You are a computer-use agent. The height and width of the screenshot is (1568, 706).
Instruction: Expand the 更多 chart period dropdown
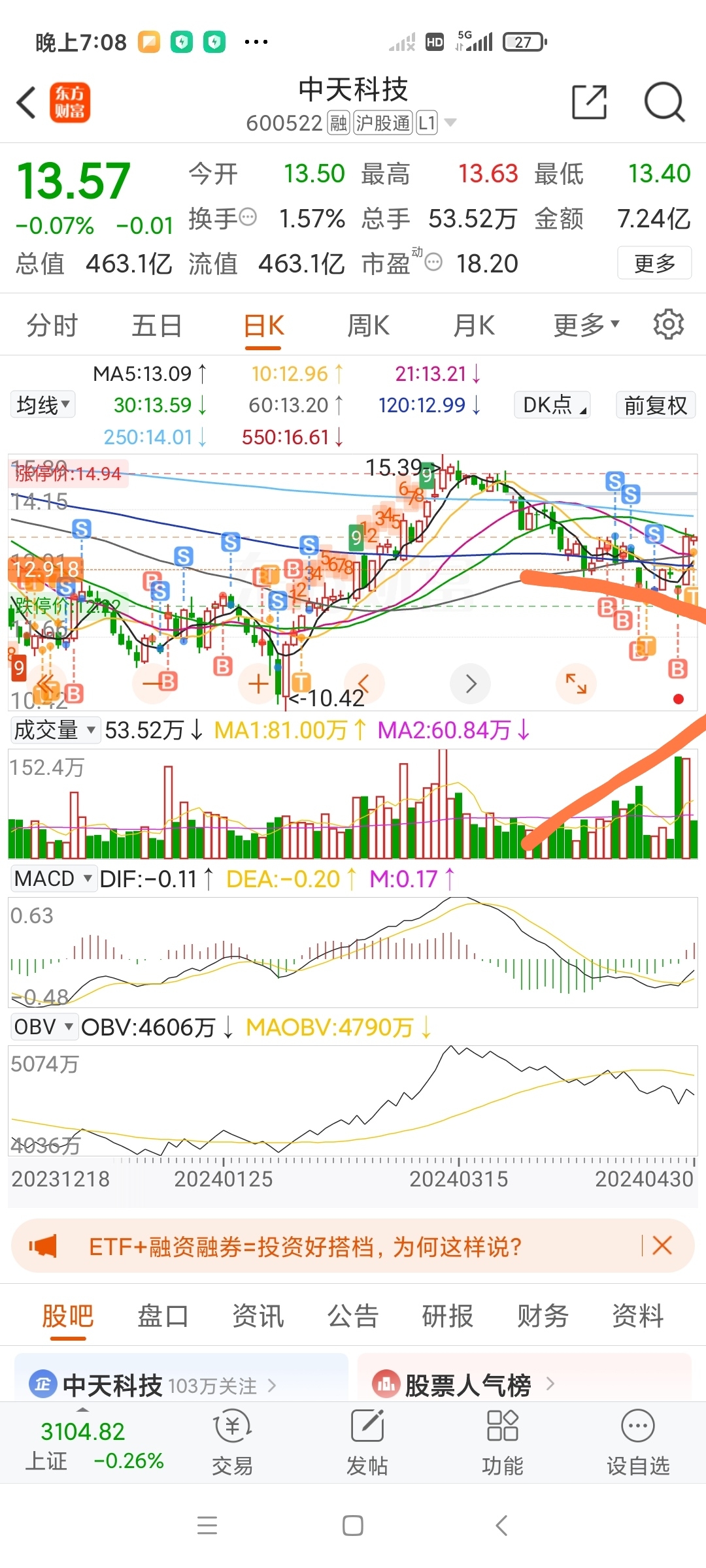pyautogui.click(x=586, y=325)
